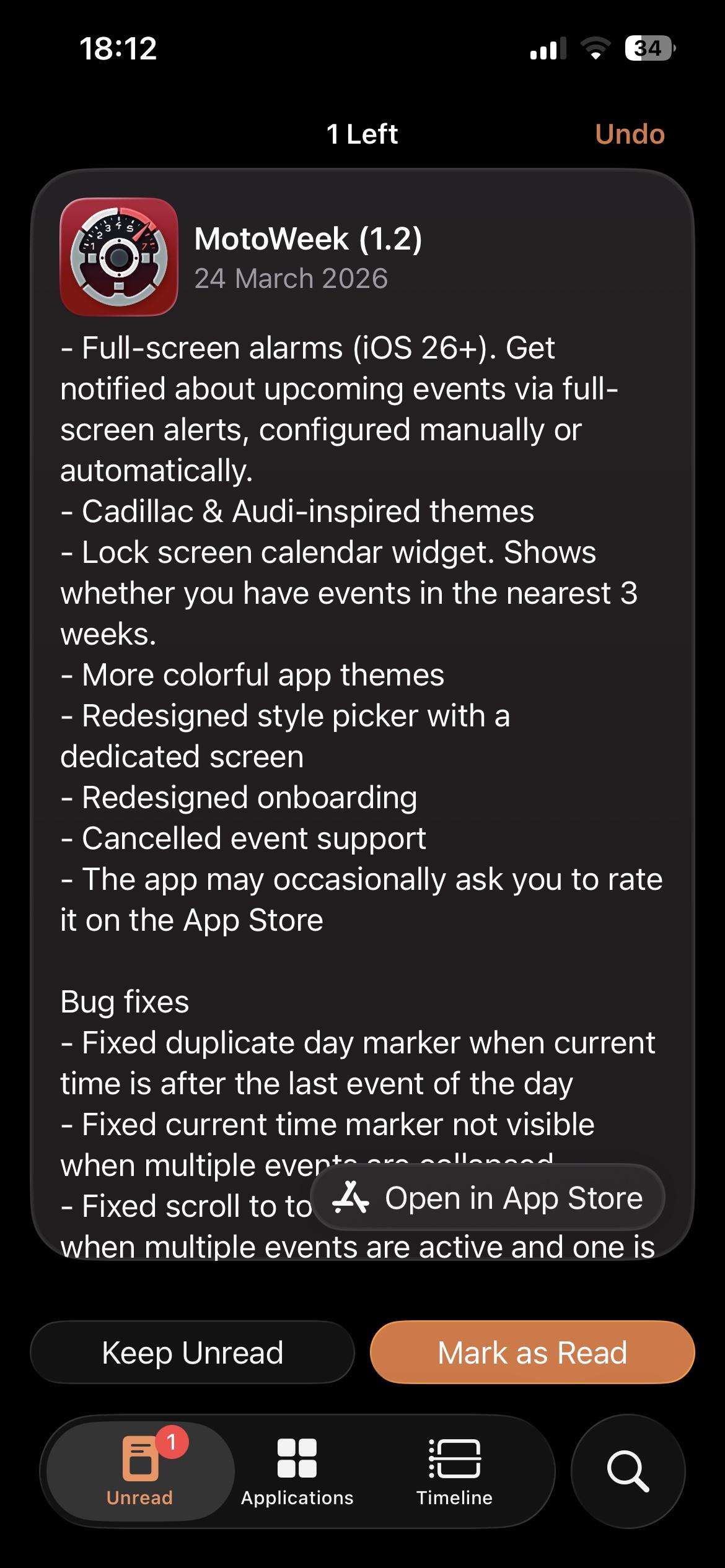Keep this update unread
Viewport: 725px width, 1568px height.
point(192,1352)
